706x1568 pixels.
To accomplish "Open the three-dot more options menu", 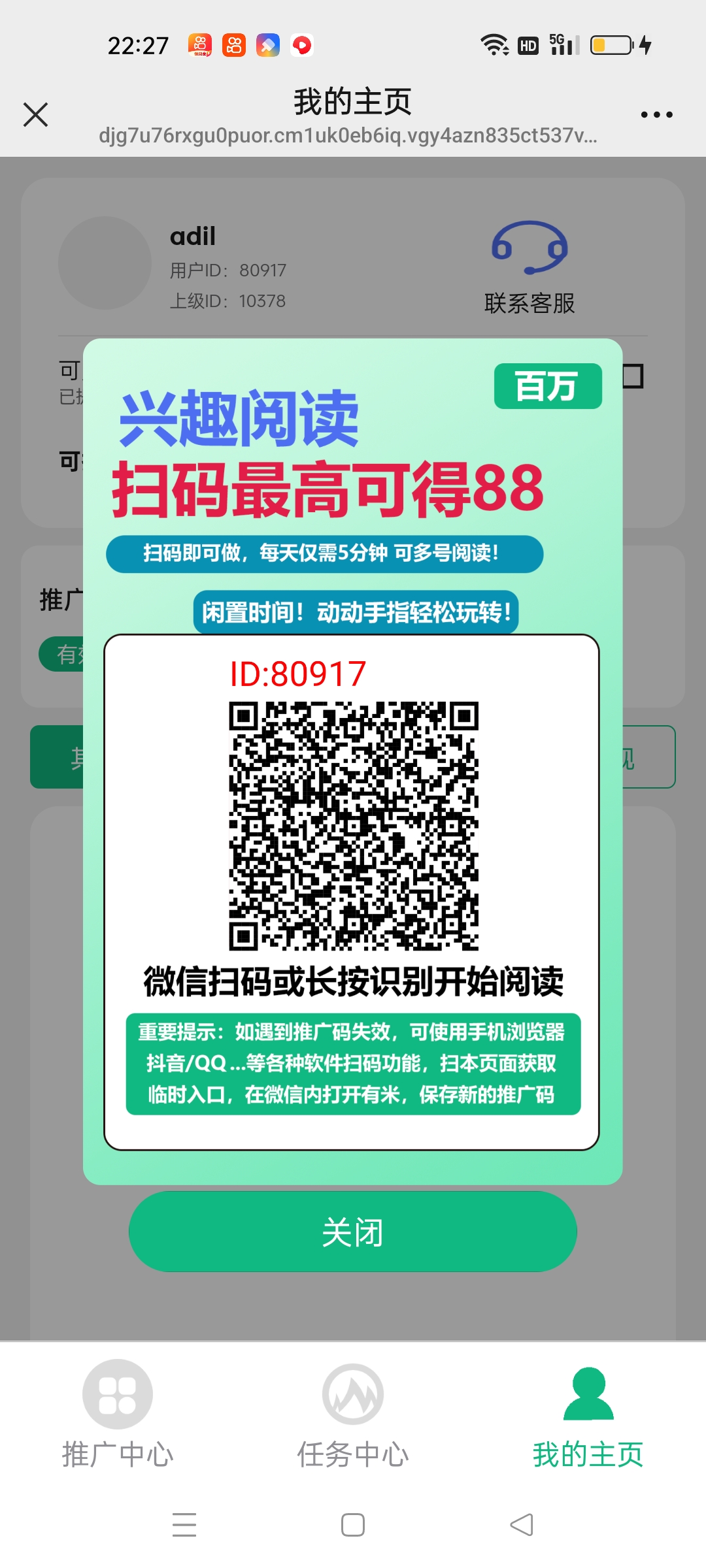I will pos(657,113).
